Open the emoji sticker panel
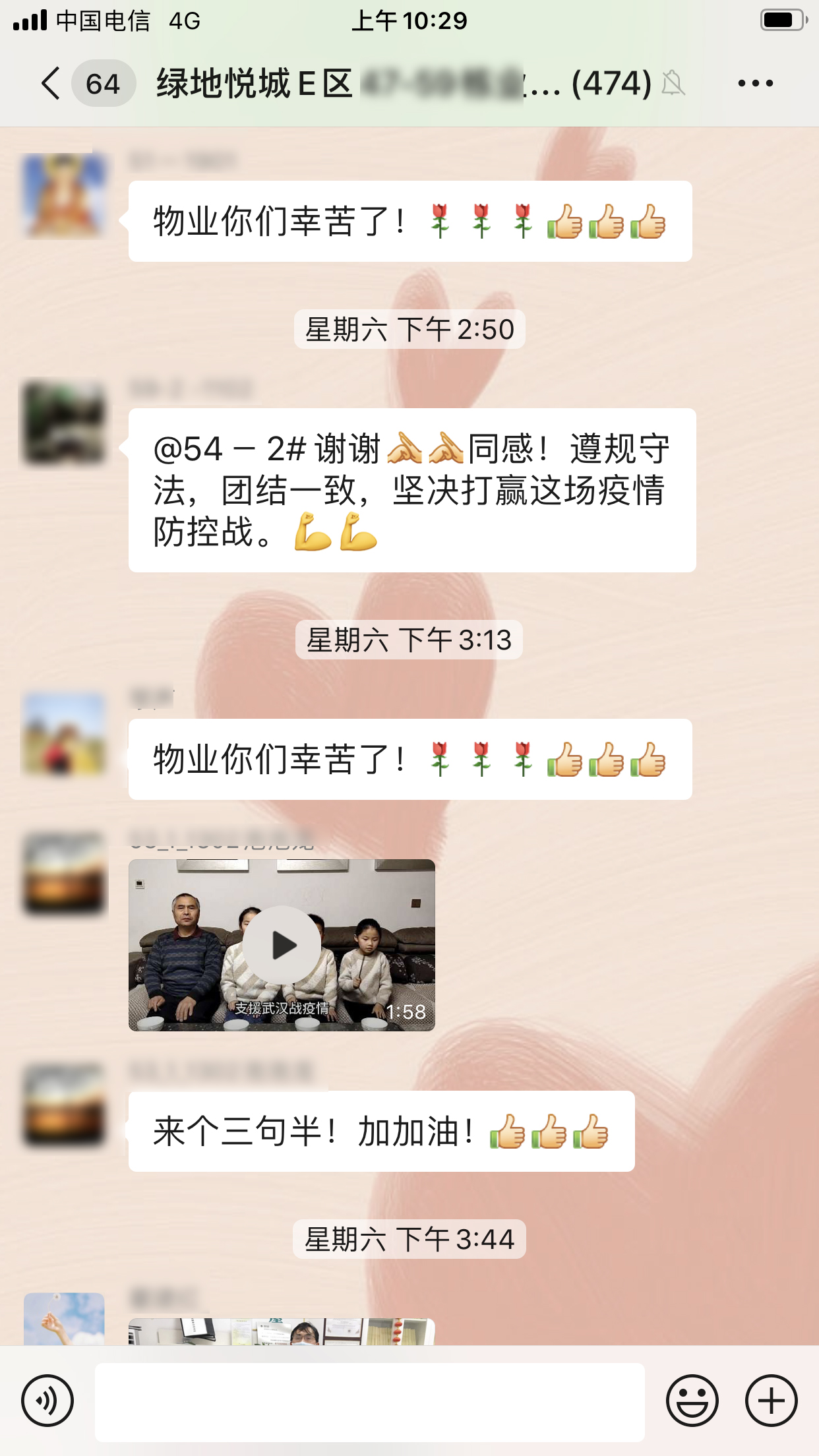Viewport: 819px width, 1456px height. 692,1400
